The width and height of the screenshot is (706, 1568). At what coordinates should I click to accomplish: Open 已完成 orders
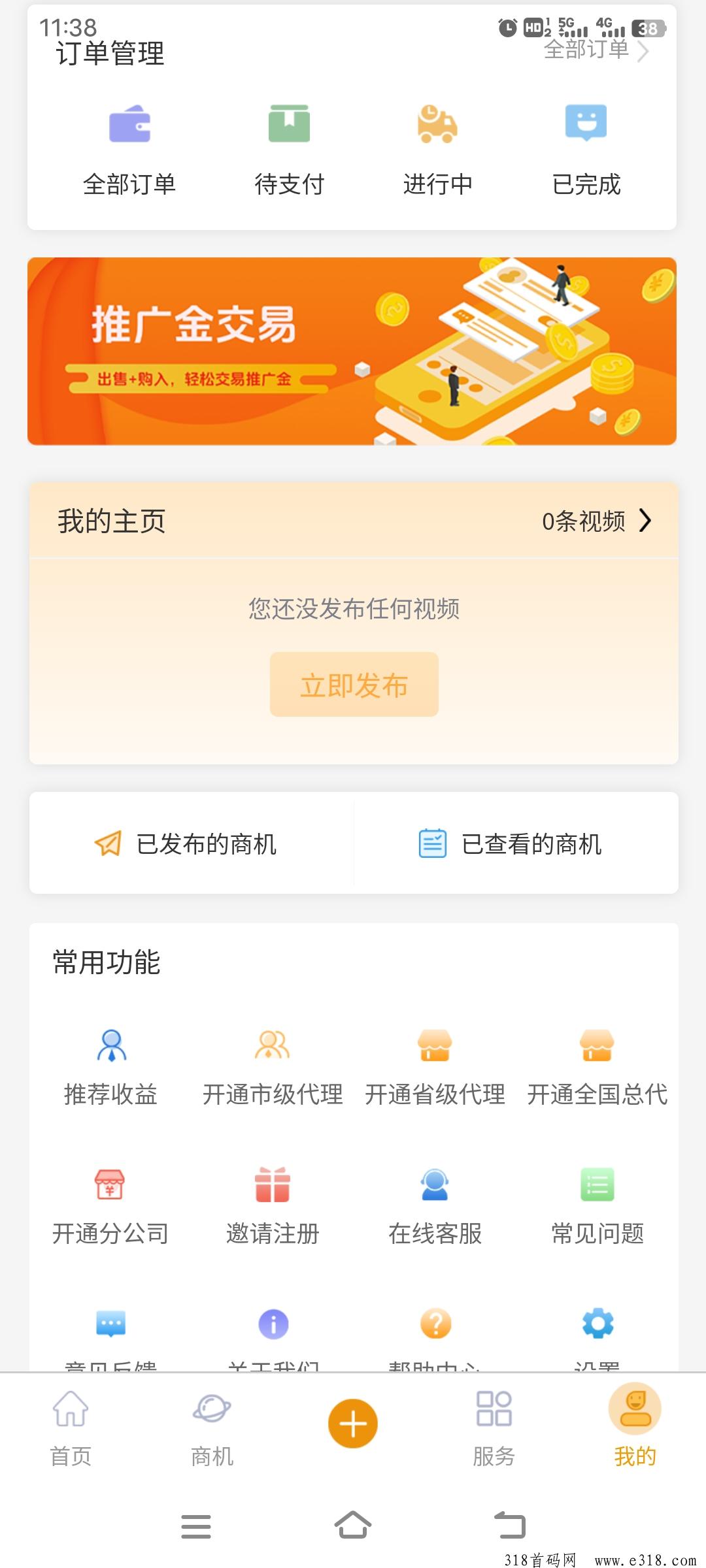(x=586, y=150)
